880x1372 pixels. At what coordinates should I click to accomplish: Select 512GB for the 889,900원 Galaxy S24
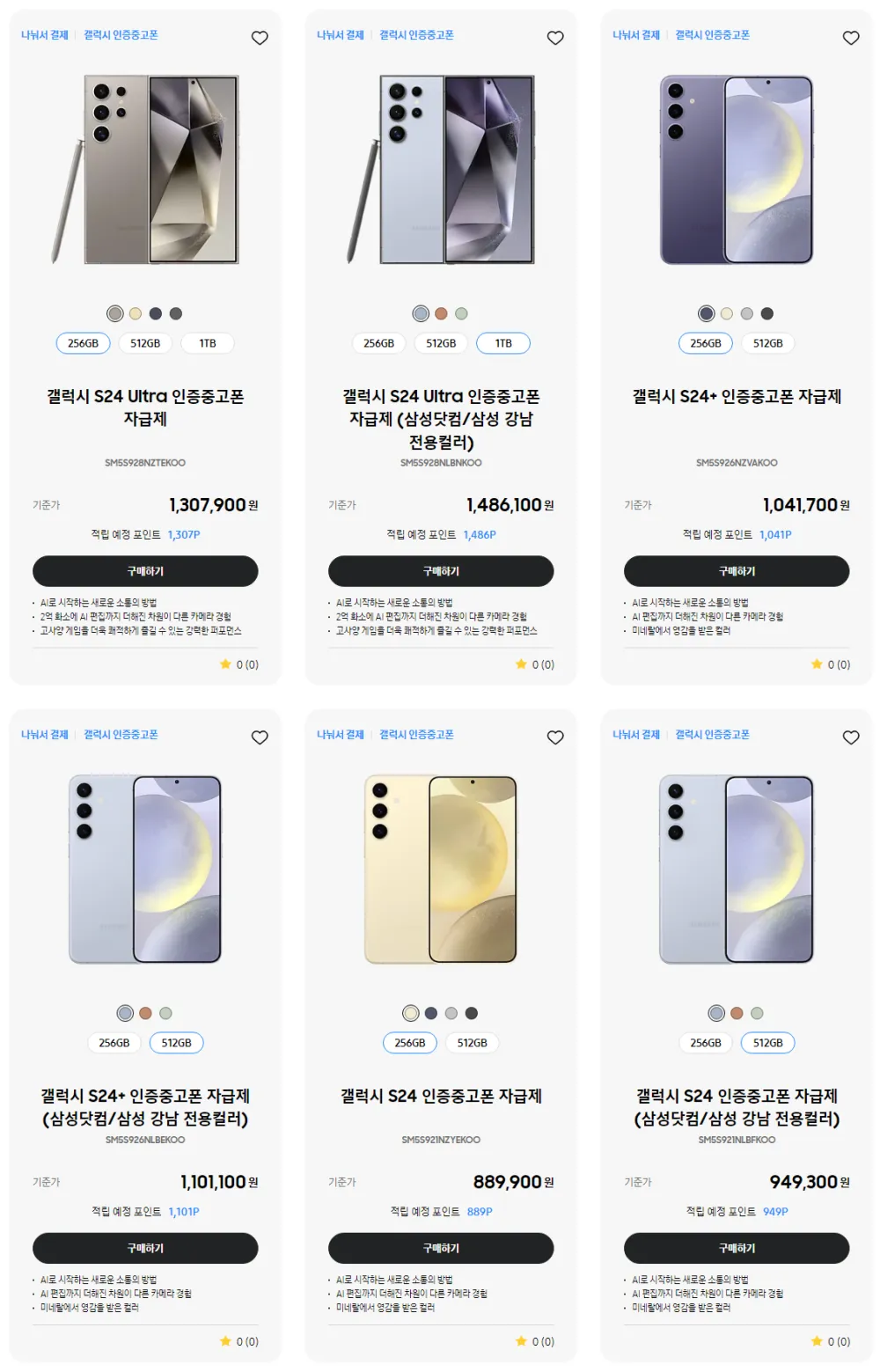point(472,1043)
